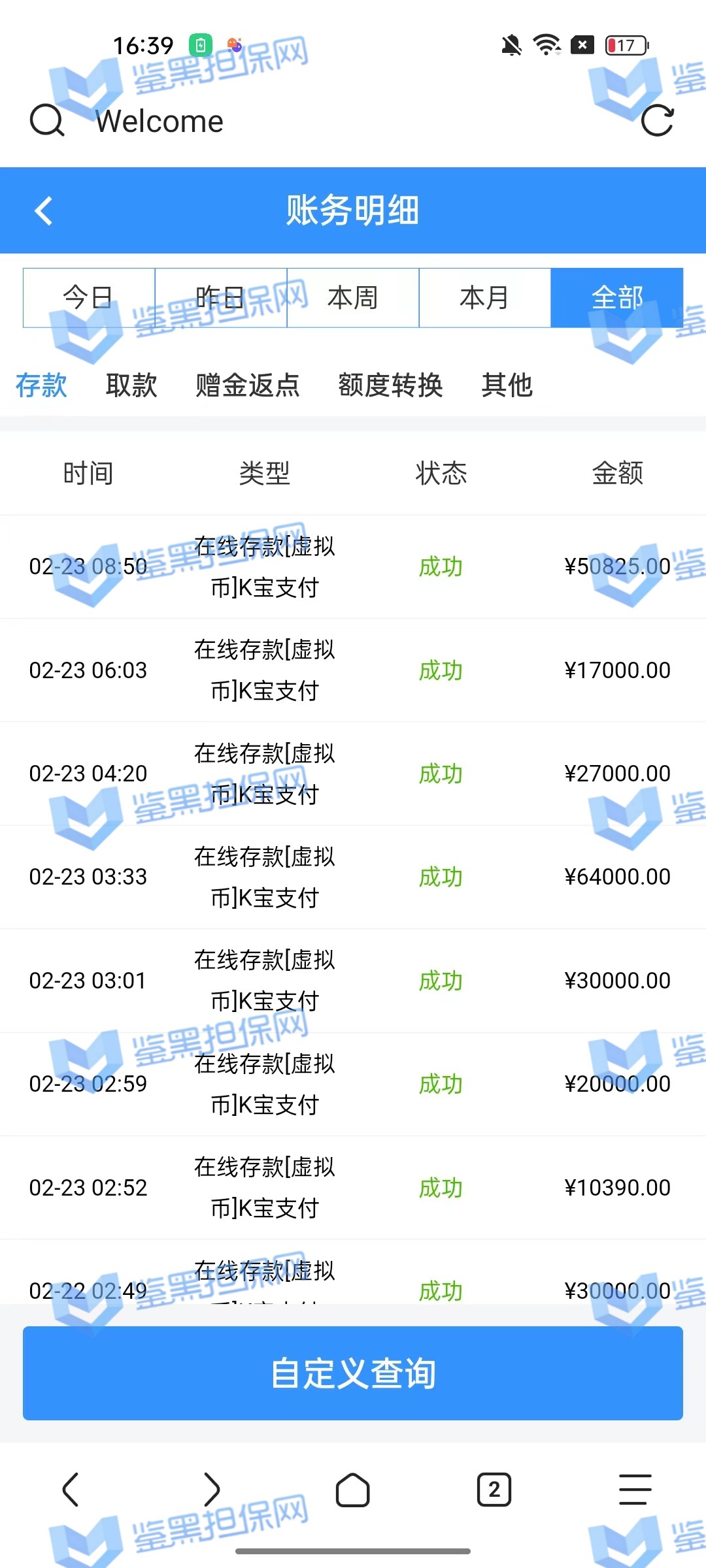Tap the browser search icon

coord(47,121)
